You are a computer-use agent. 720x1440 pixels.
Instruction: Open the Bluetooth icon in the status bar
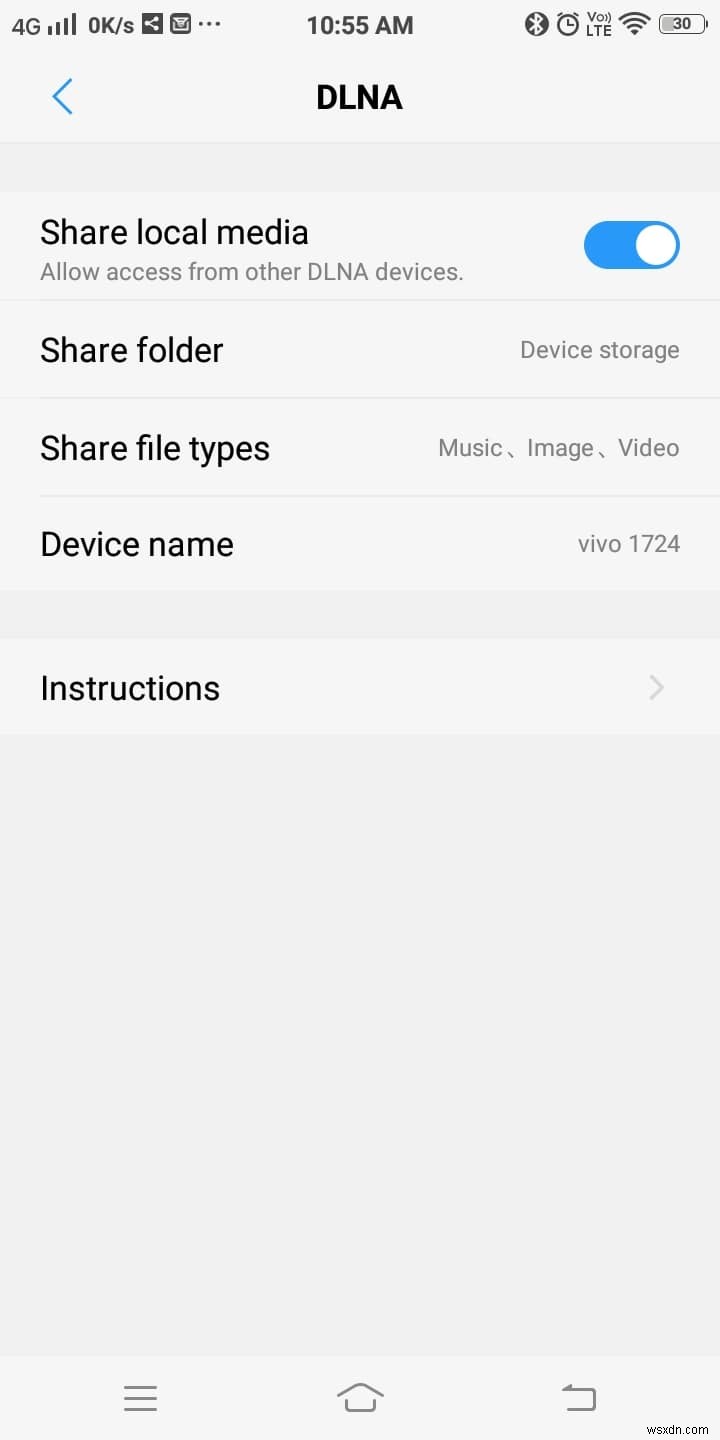point(536,25)
